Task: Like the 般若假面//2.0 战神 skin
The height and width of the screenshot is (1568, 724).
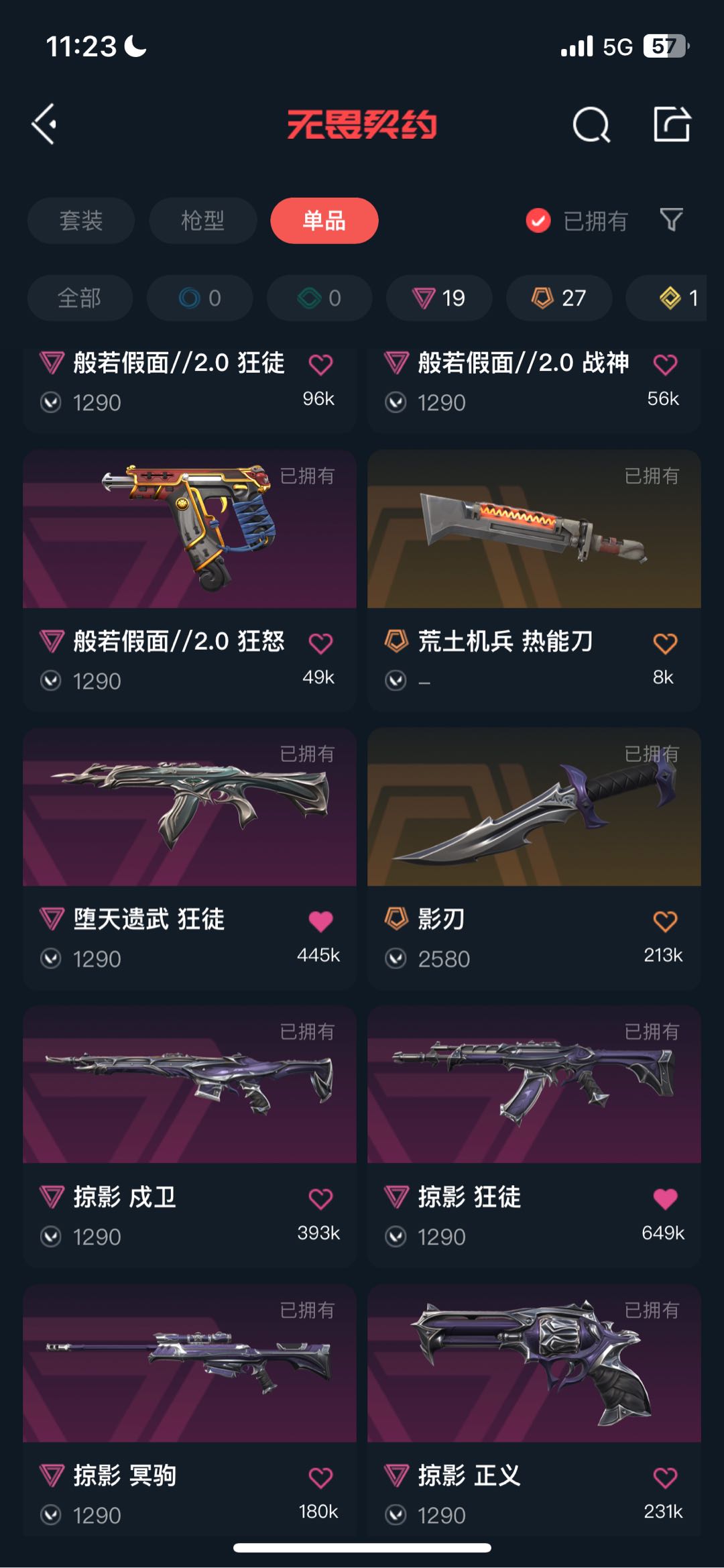Action: tap(664, 366)
